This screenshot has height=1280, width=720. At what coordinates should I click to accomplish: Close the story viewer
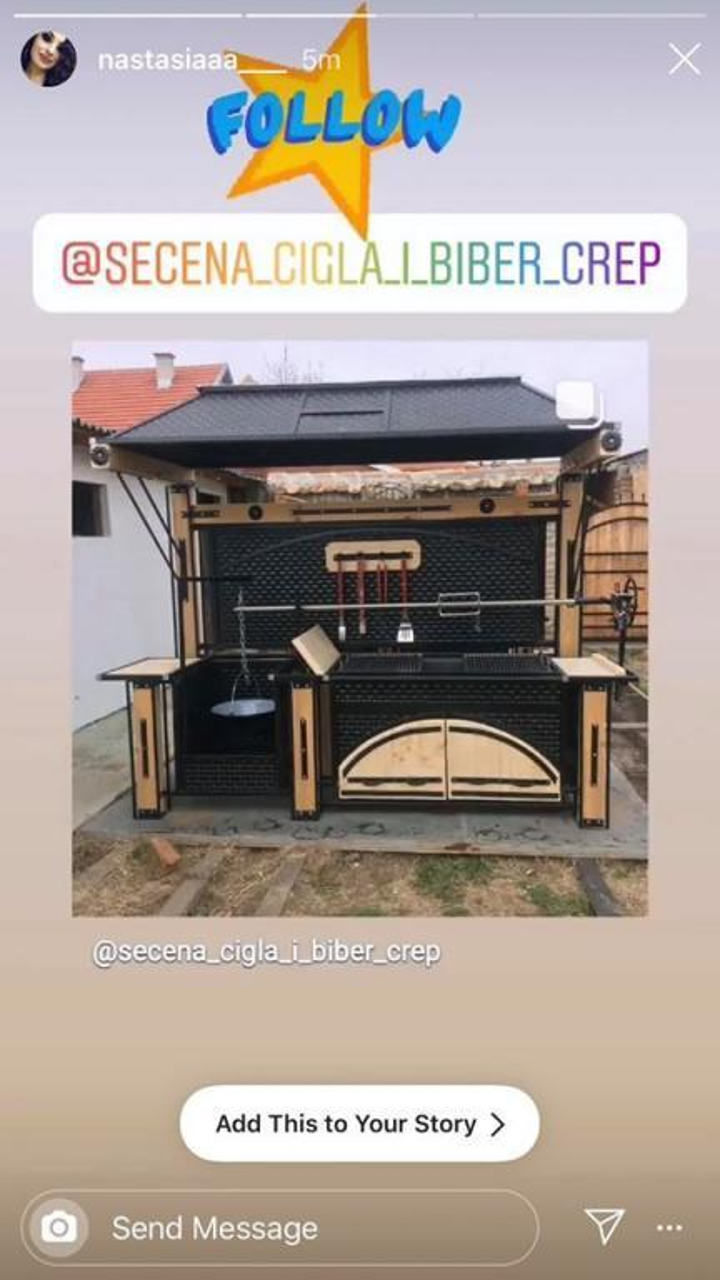pos(684,60)
